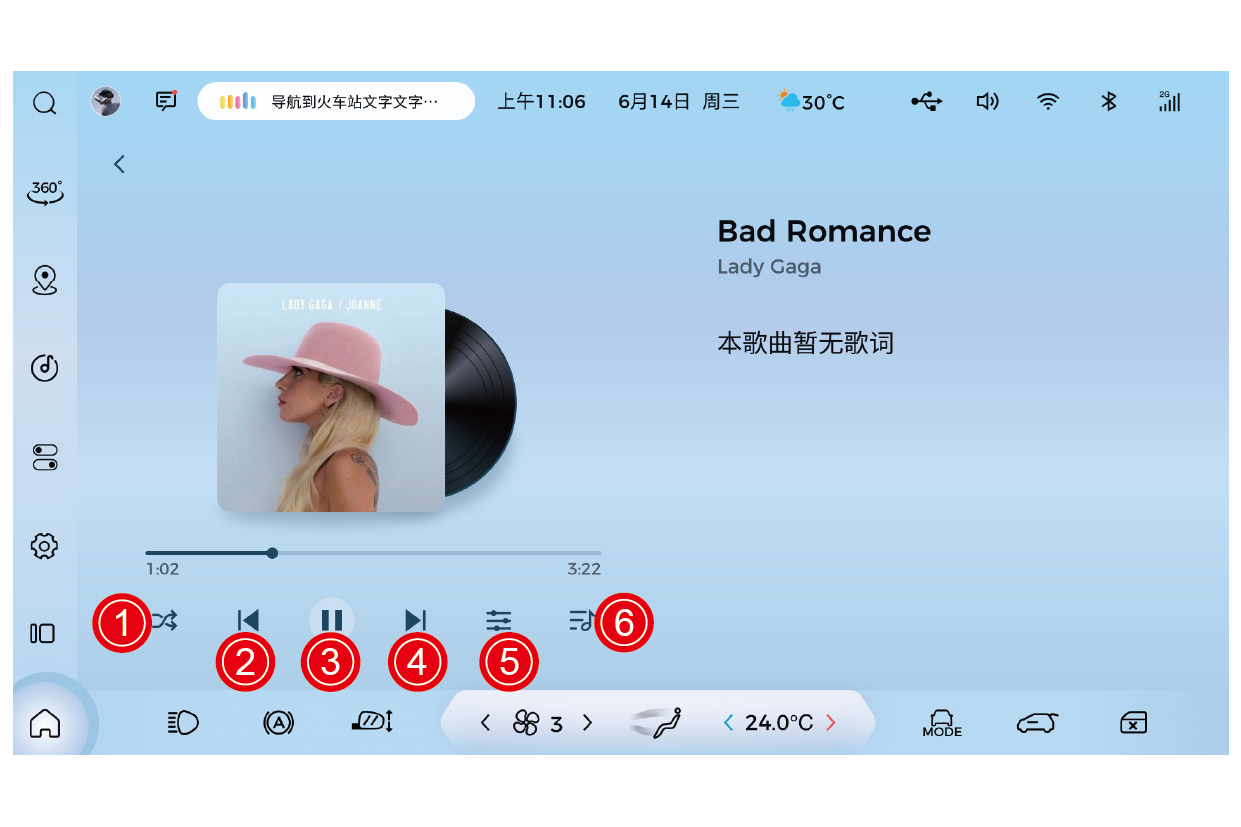Screen dimensions: 1241x827
Task: Open the map navigation
Action: tap(45, 280)
